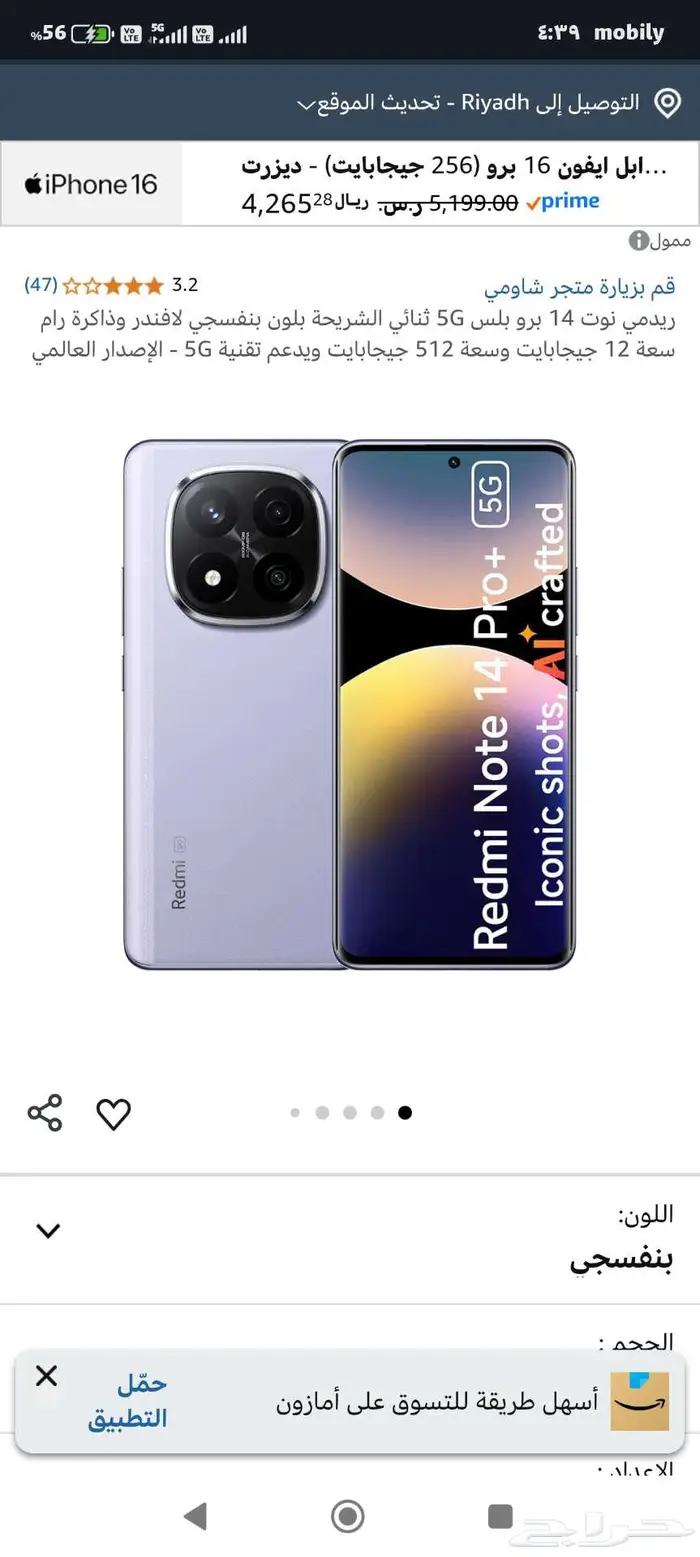
Task: Open the sponsored info icon
Action: 639,241
